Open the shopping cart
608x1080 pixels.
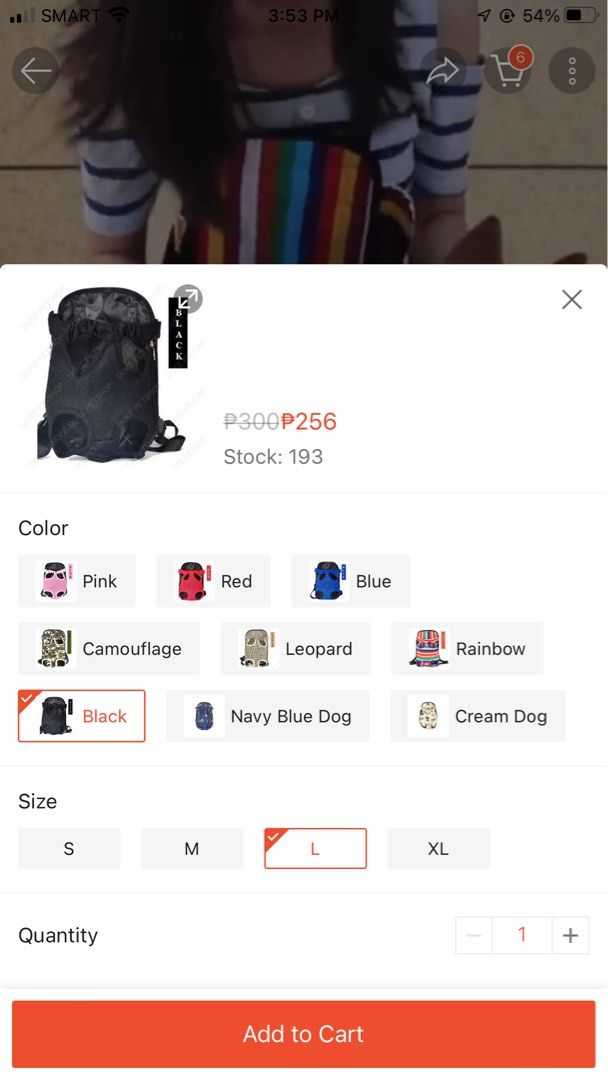tap(508, 71)
